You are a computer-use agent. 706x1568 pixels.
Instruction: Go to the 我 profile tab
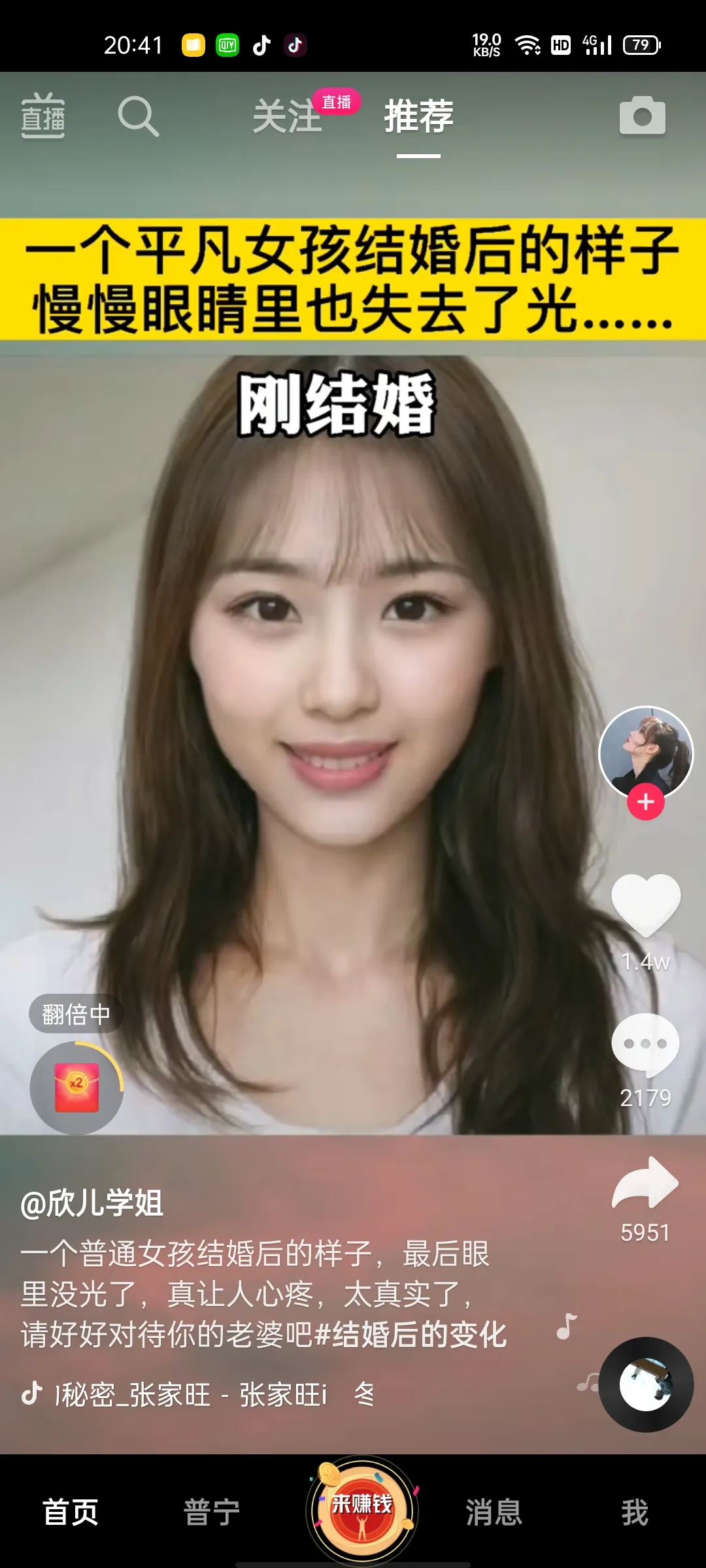(x=635, y=1512)
